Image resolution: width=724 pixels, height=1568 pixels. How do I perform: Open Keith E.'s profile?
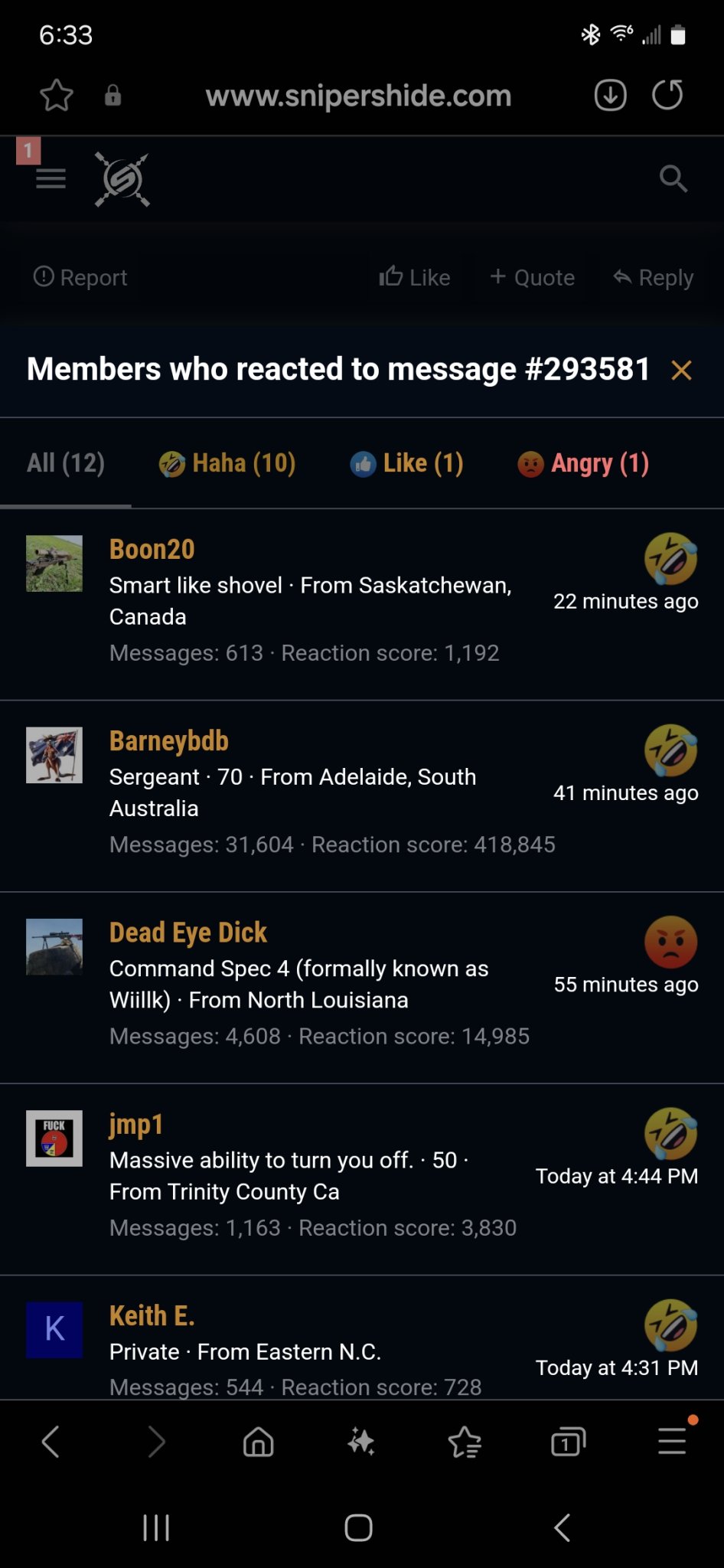click(x=152, y=1315)
